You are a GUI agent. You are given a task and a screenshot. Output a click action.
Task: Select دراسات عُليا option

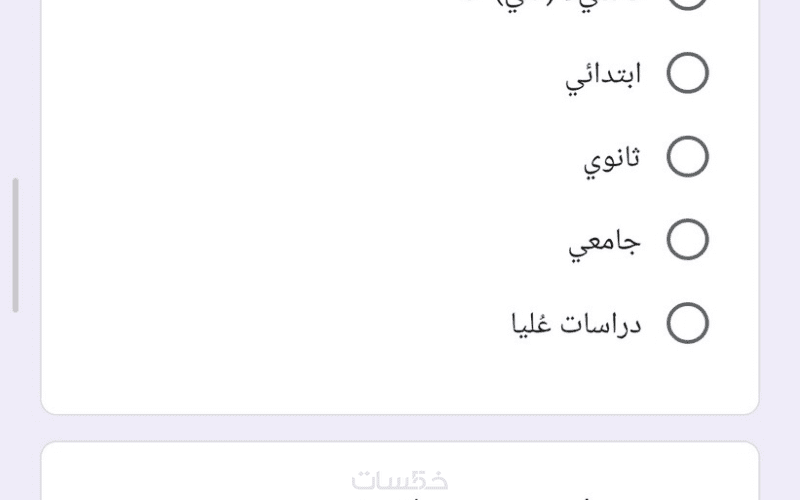[687, 323]
